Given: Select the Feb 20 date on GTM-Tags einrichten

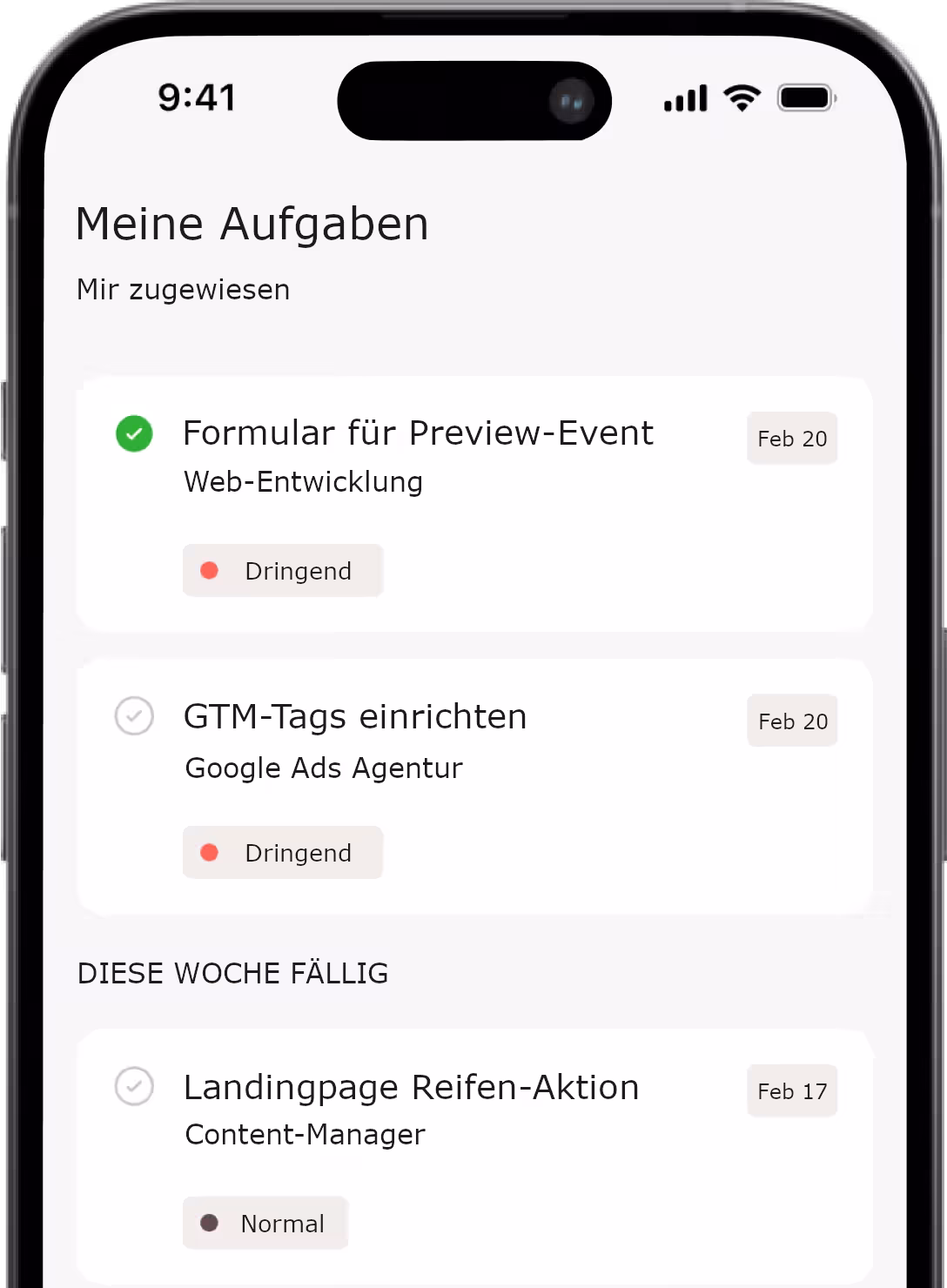Looking at the screenshot, I should [x=792, y=721].
